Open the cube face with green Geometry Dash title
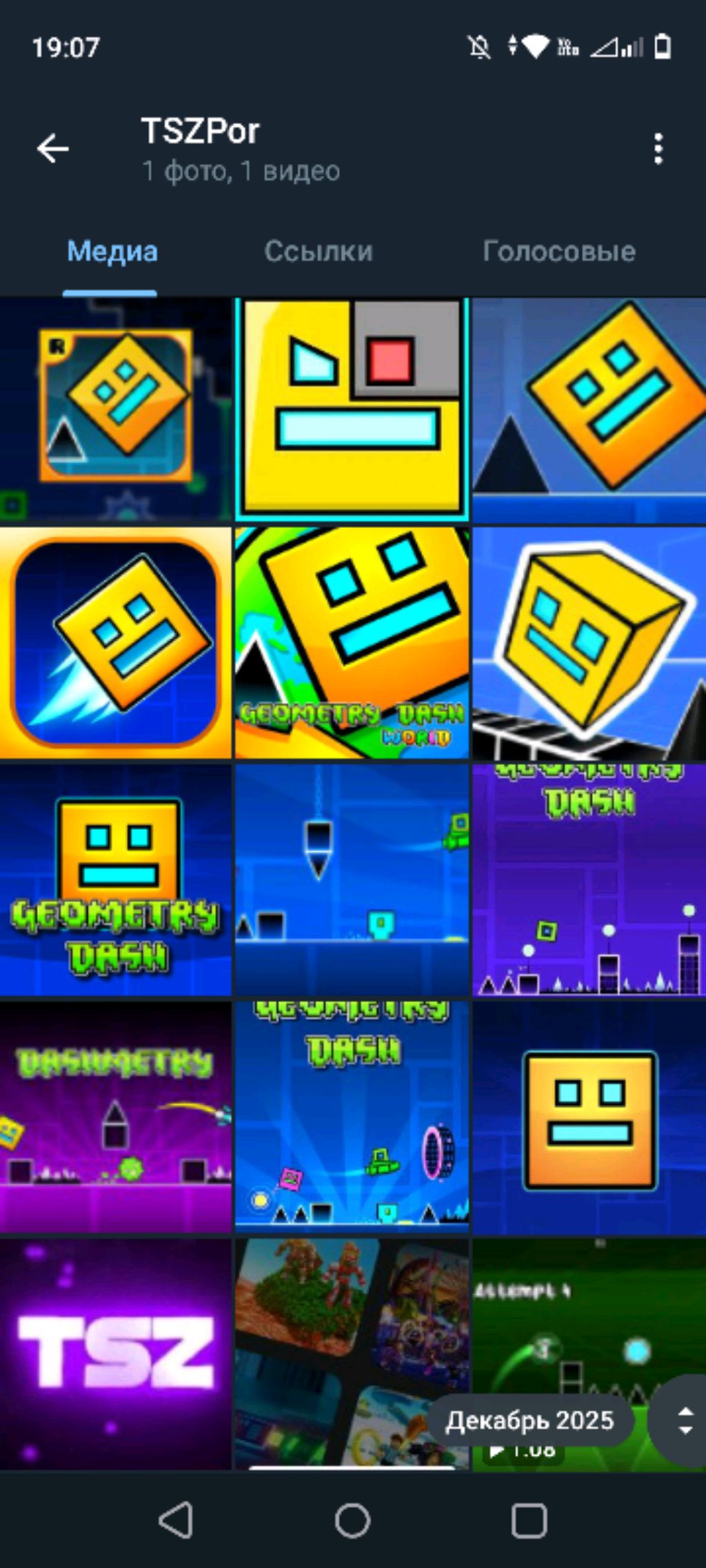 115,879
